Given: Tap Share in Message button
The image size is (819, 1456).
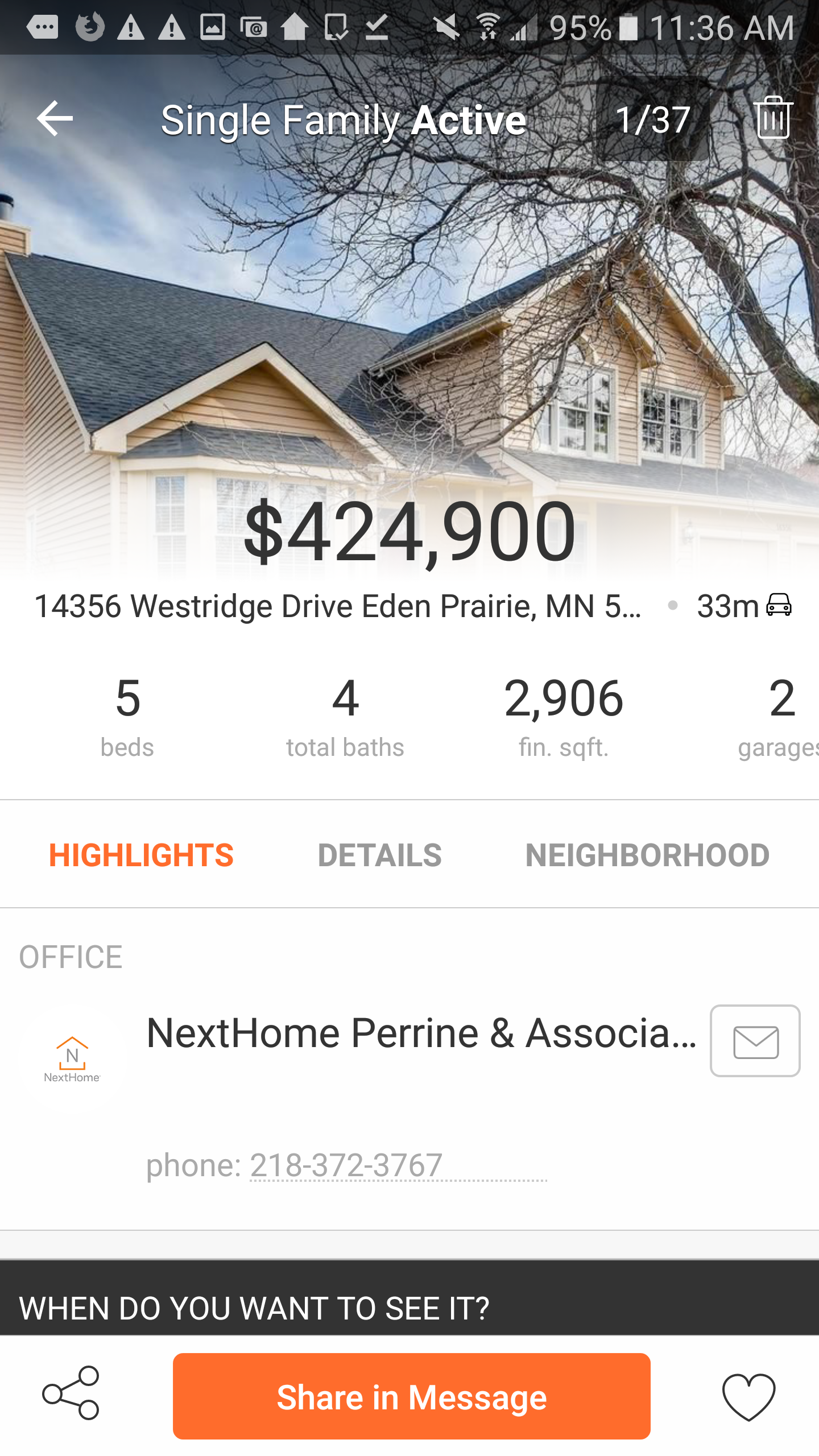Looking at the screenshot, I should (411, 1396).
